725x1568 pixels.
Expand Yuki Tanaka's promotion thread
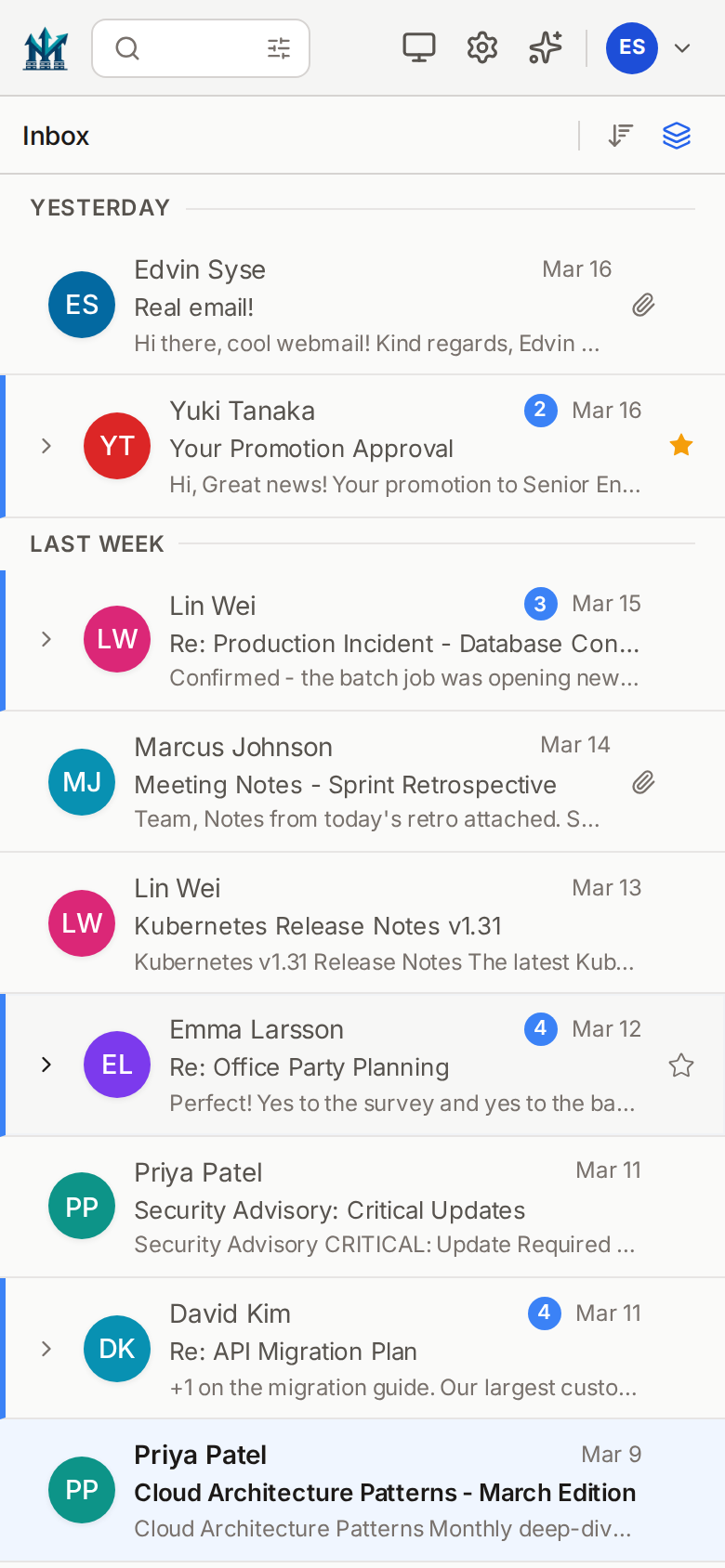click(46, 446)
